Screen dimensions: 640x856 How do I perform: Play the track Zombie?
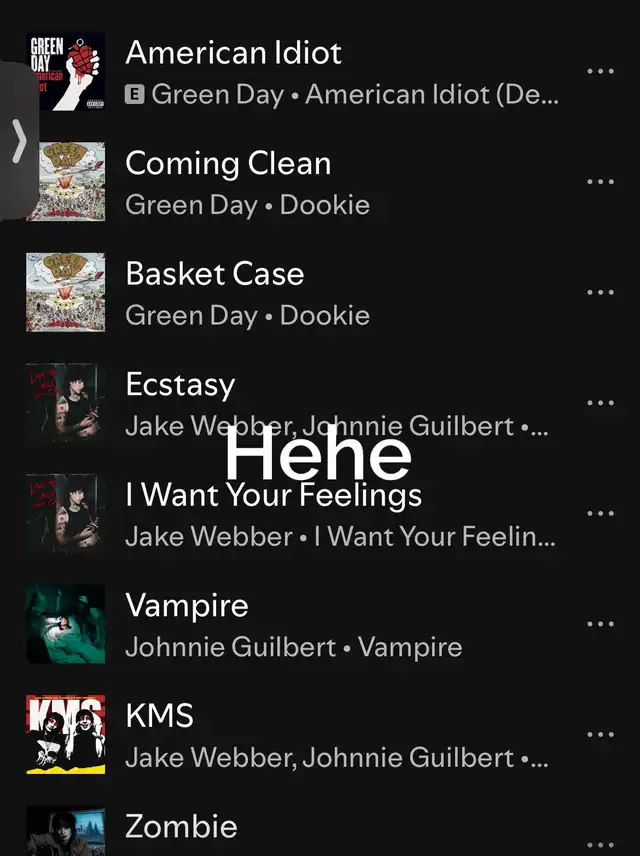181,827
